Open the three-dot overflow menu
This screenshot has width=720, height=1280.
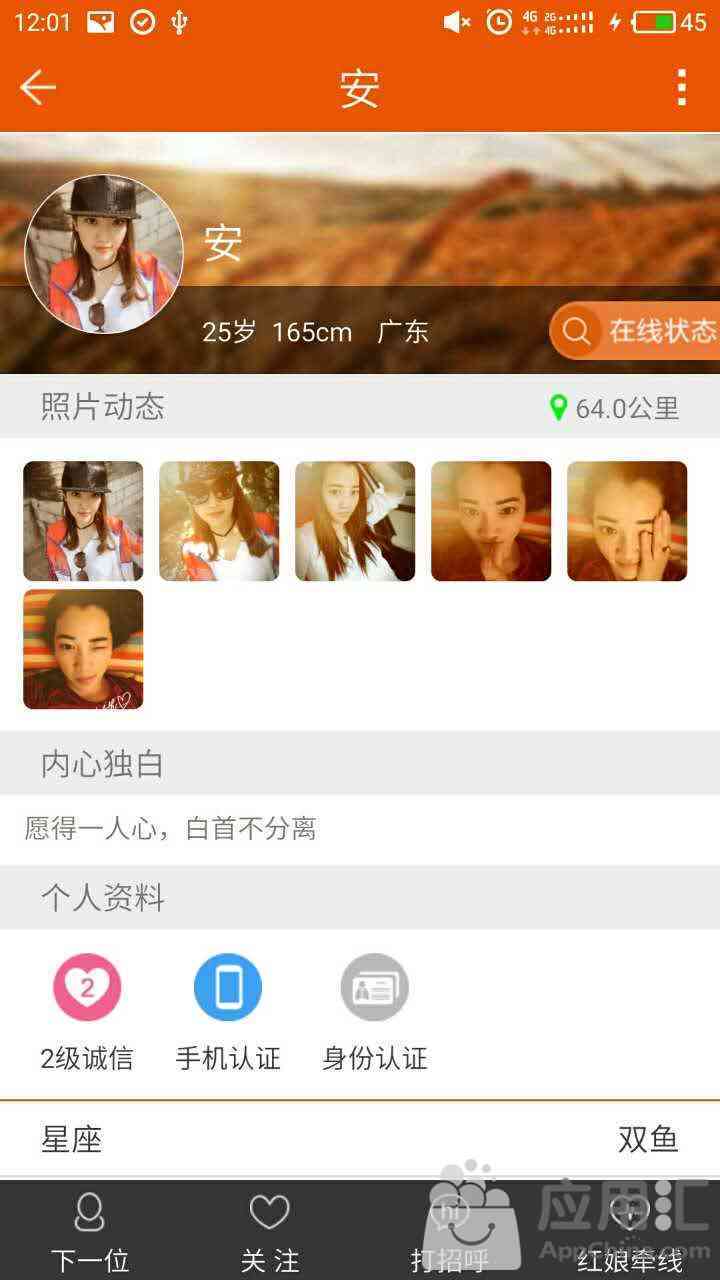(681, 88)
